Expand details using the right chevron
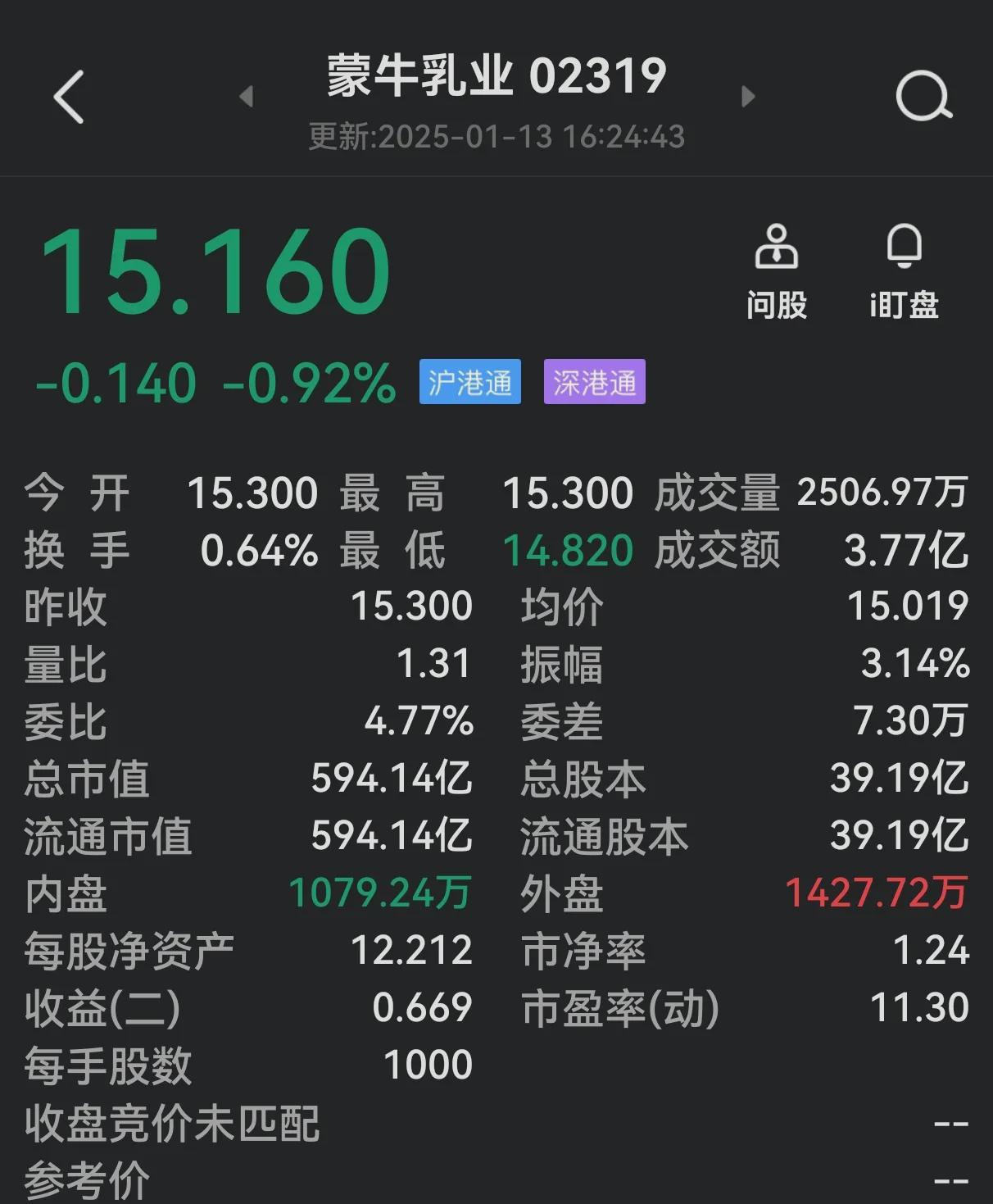 746,96
